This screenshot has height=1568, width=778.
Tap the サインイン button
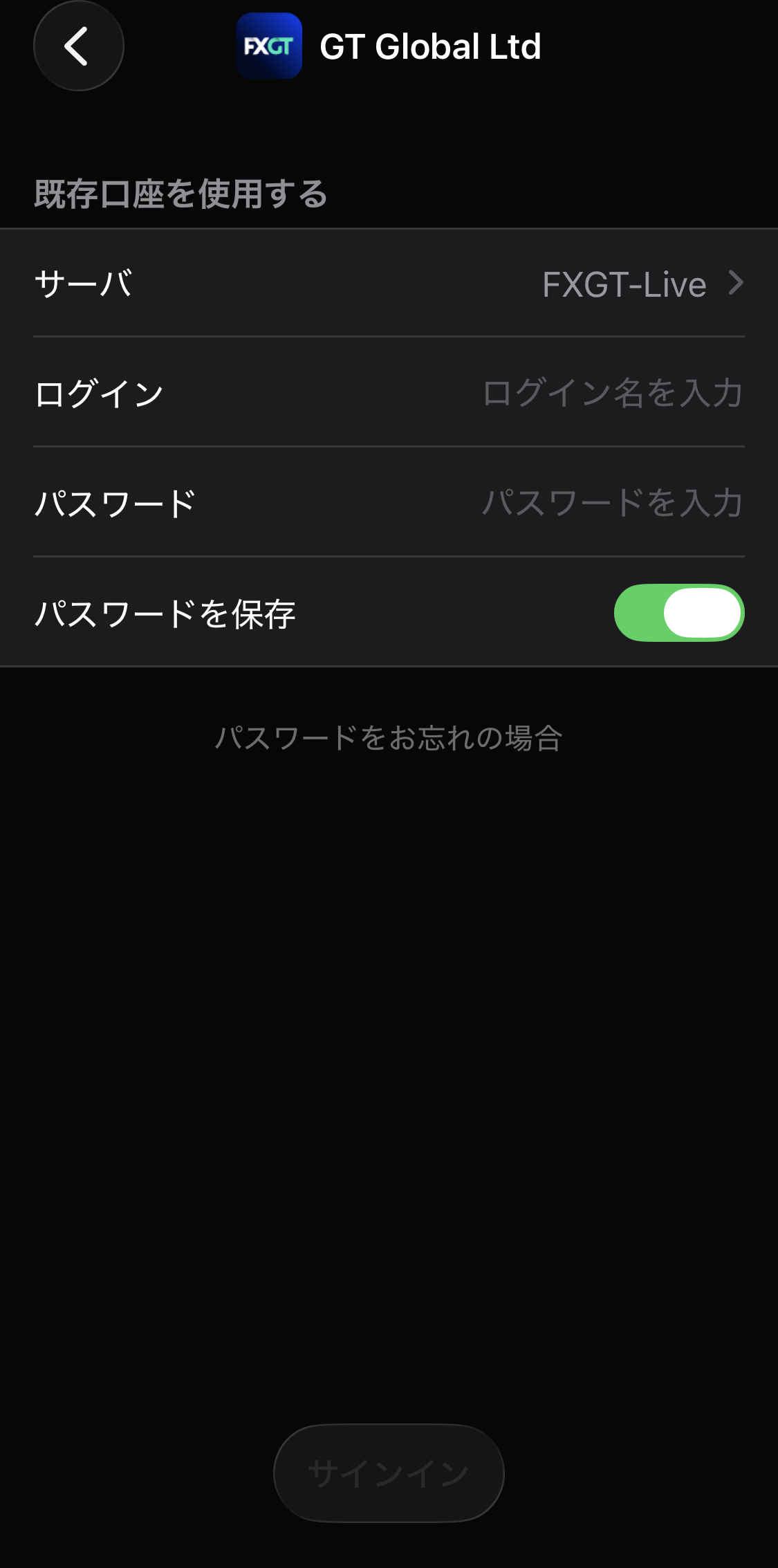click(x=389, y=1473)
